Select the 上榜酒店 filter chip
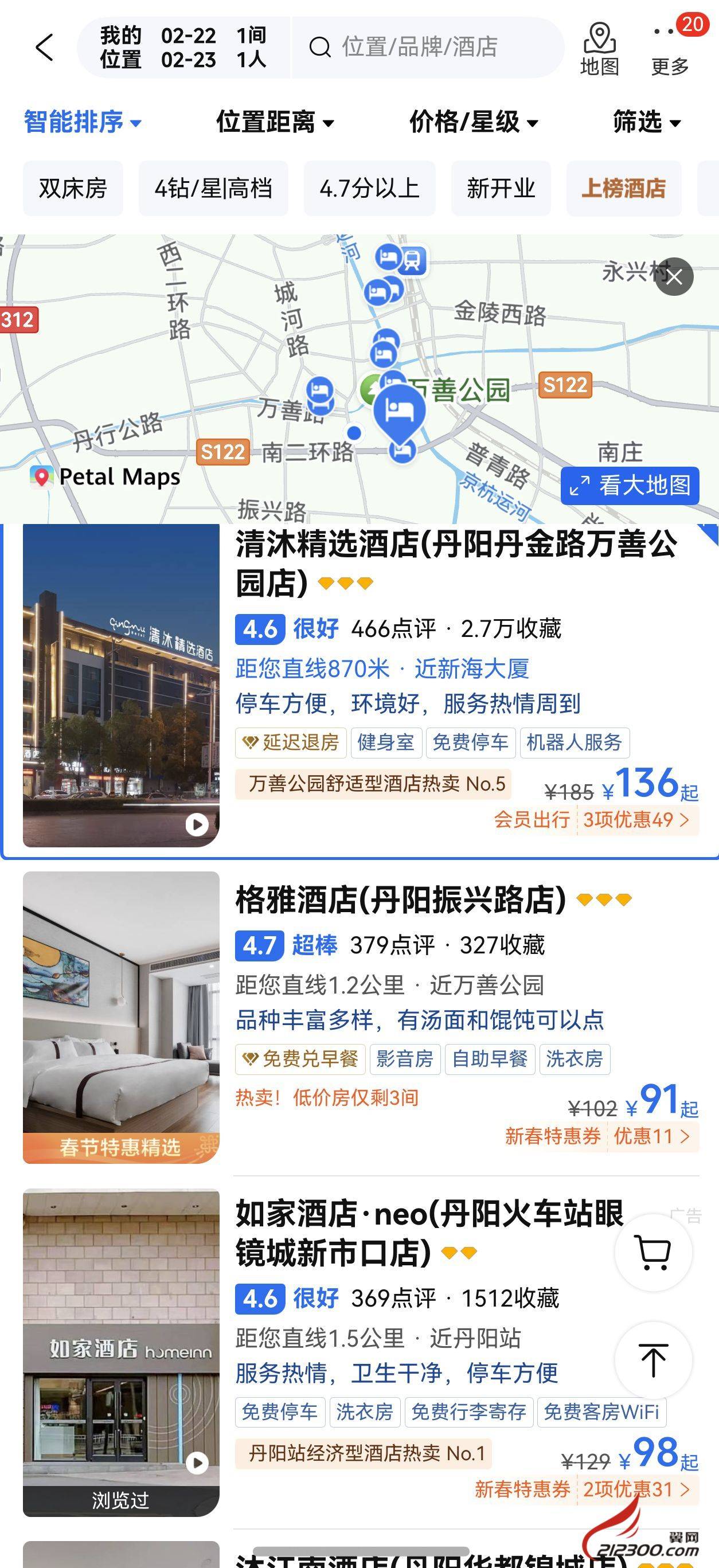The width and height of the screenshot is (719, 1568). (x=623, y=188)
